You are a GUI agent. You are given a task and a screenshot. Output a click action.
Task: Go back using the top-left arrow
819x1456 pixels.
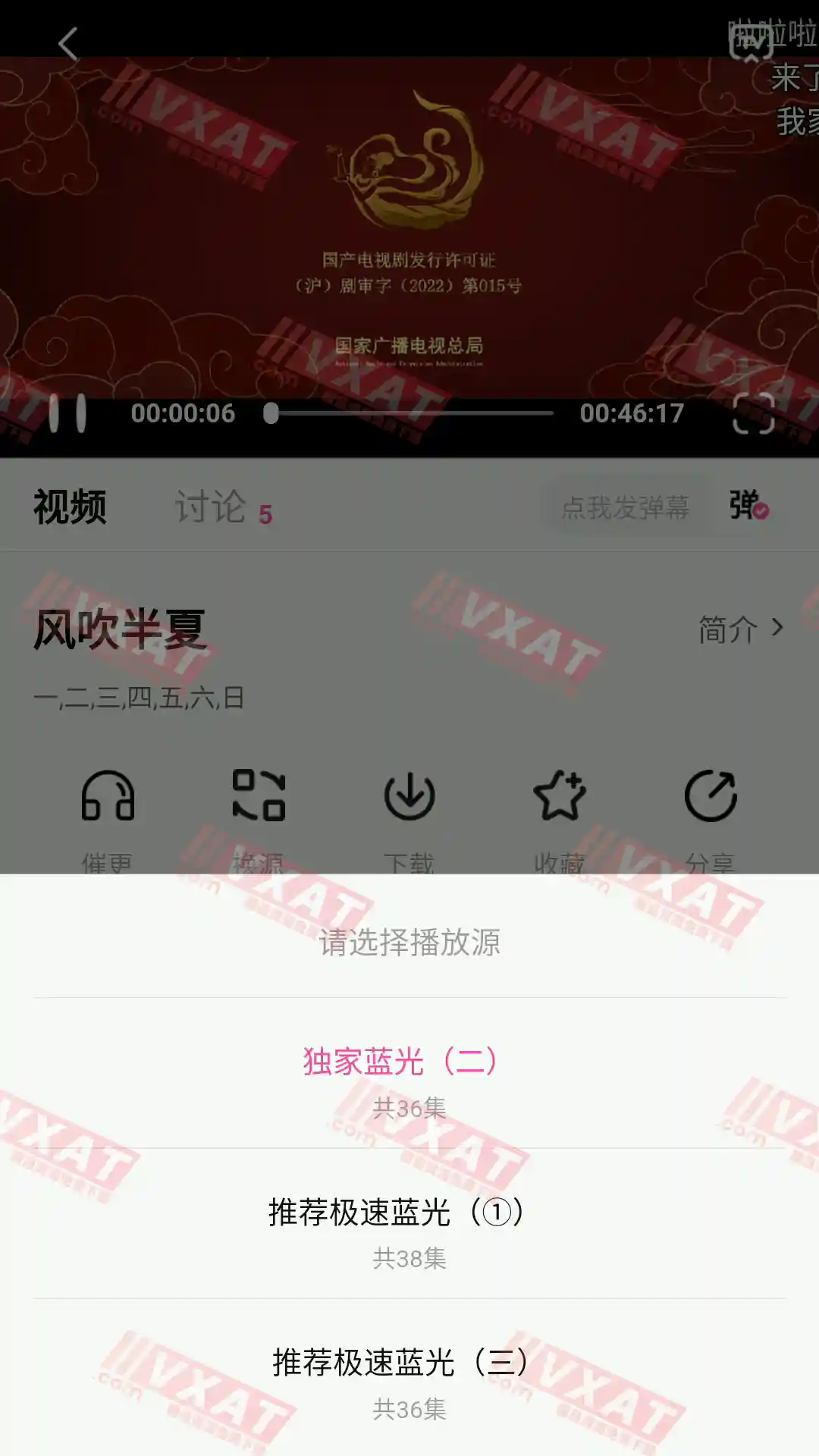68,44
